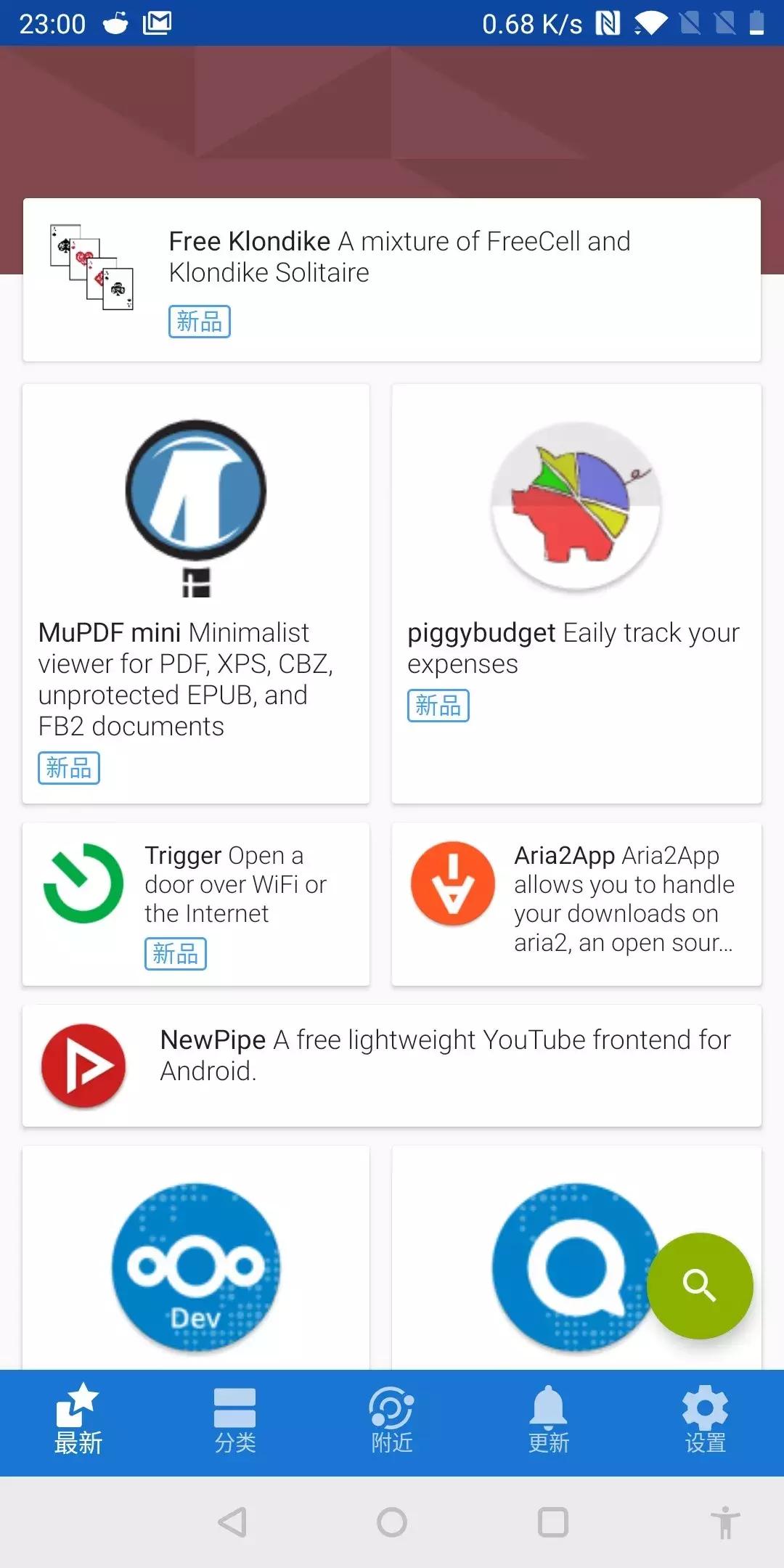Screen dimensions: 784x1568
Task: Open the Free Klondike app card
Action: click(391, 279)
